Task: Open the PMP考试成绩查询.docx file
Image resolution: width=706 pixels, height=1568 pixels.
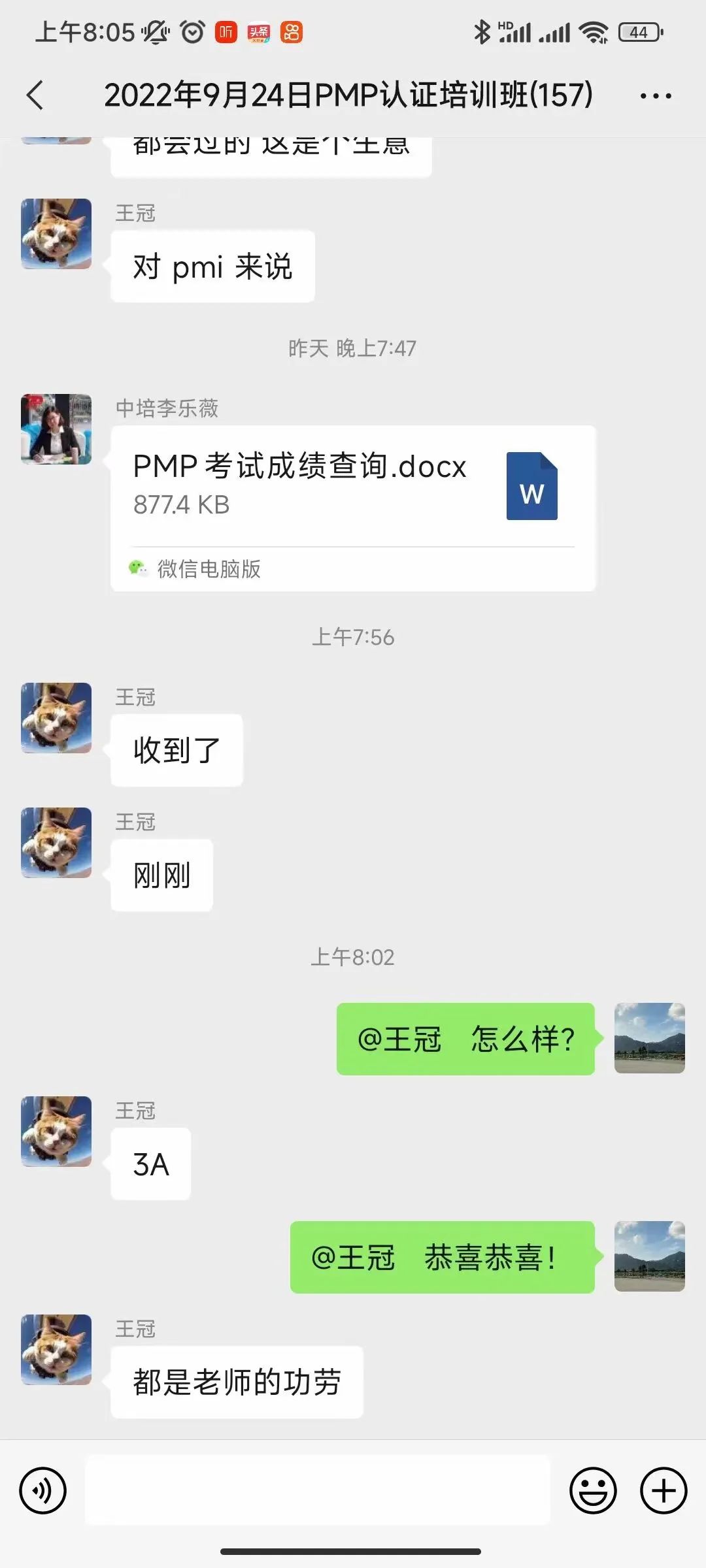Action: click(353, 487)
